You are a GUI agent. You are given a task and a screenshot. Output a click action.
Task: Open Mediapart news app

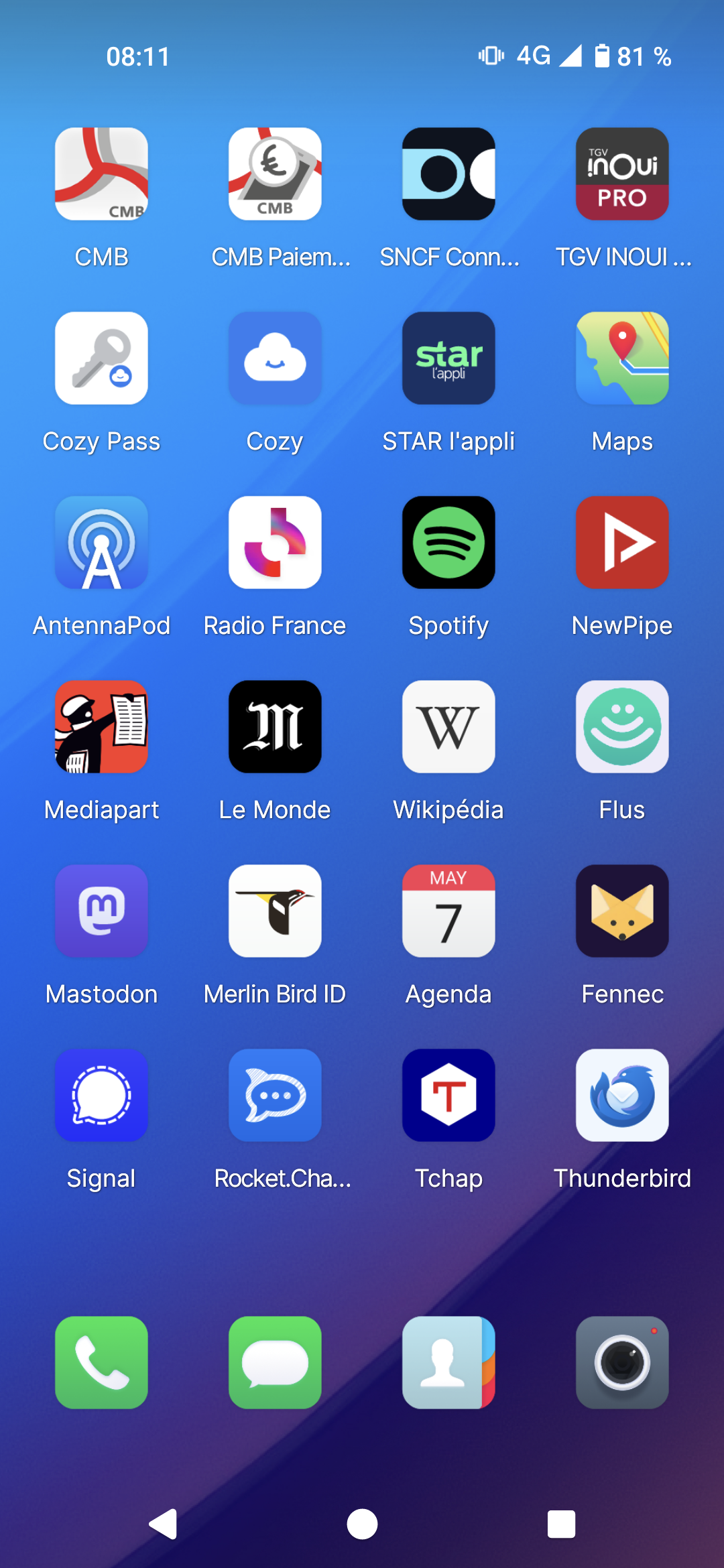(101, 726)
